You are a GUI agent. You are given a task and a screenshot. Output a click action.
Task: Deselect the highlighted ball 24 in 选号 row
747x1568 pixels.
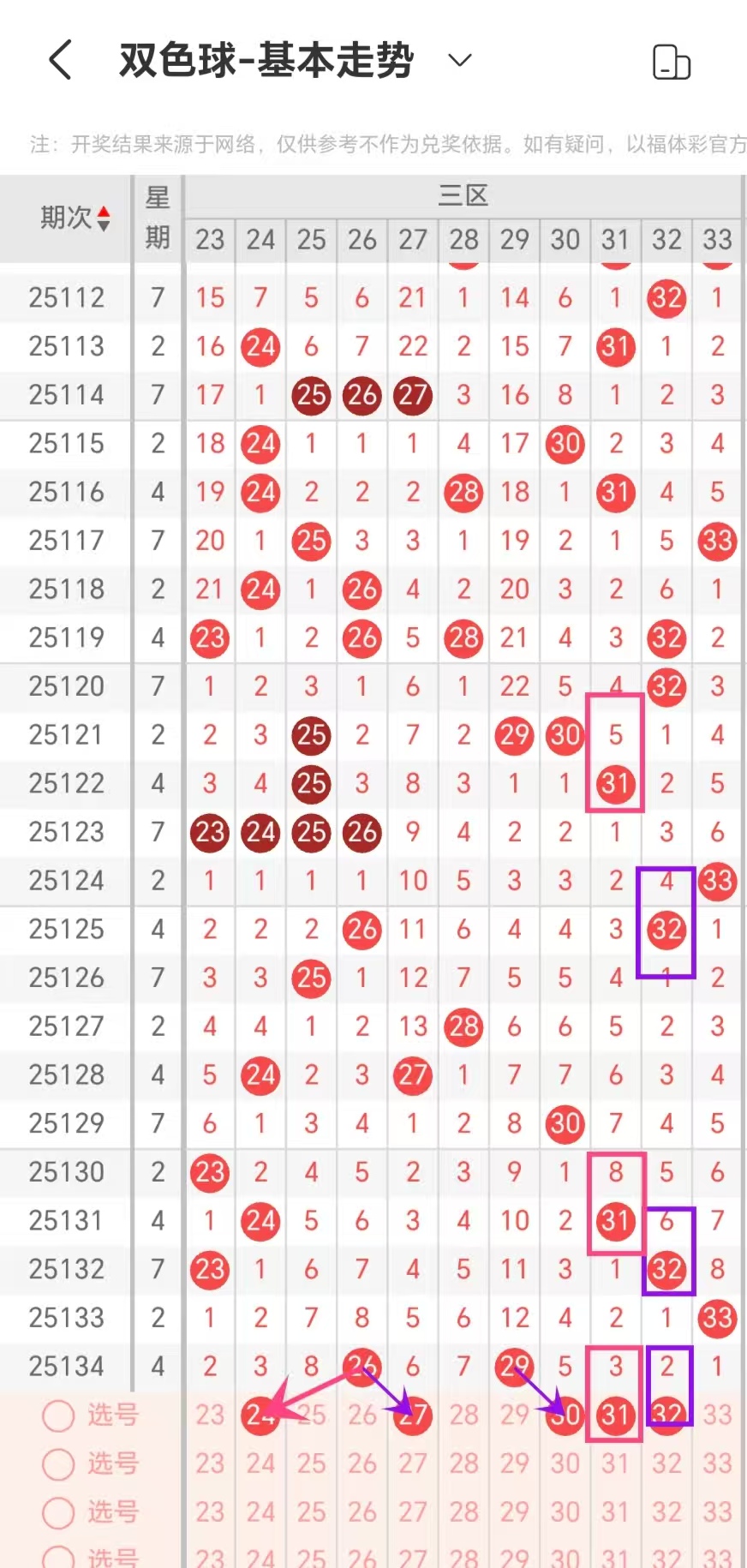click(x=260, y=1415)
